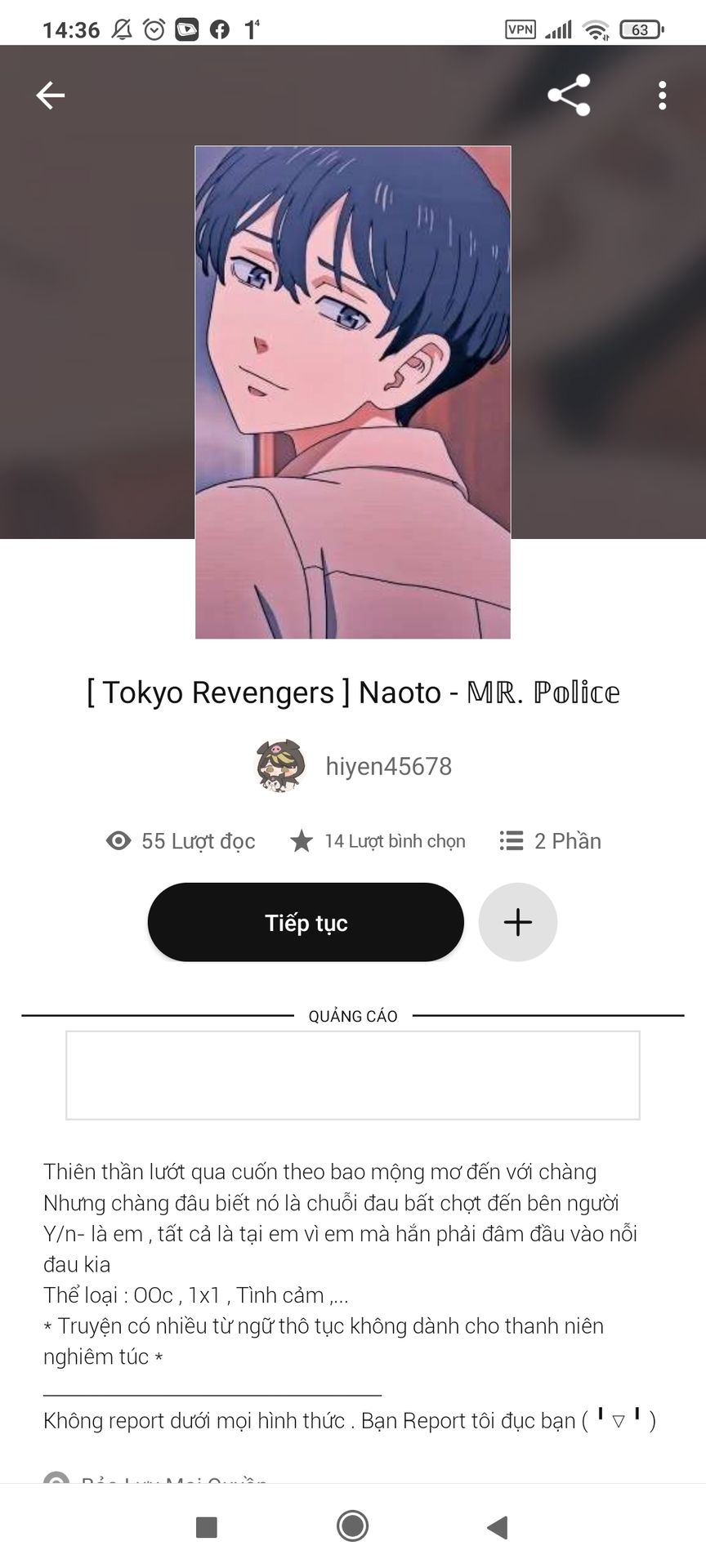The height and width of the screenshot is (1568, 706).
Task: Open the 2 Phần chapter list
Action: coord(550,840)
